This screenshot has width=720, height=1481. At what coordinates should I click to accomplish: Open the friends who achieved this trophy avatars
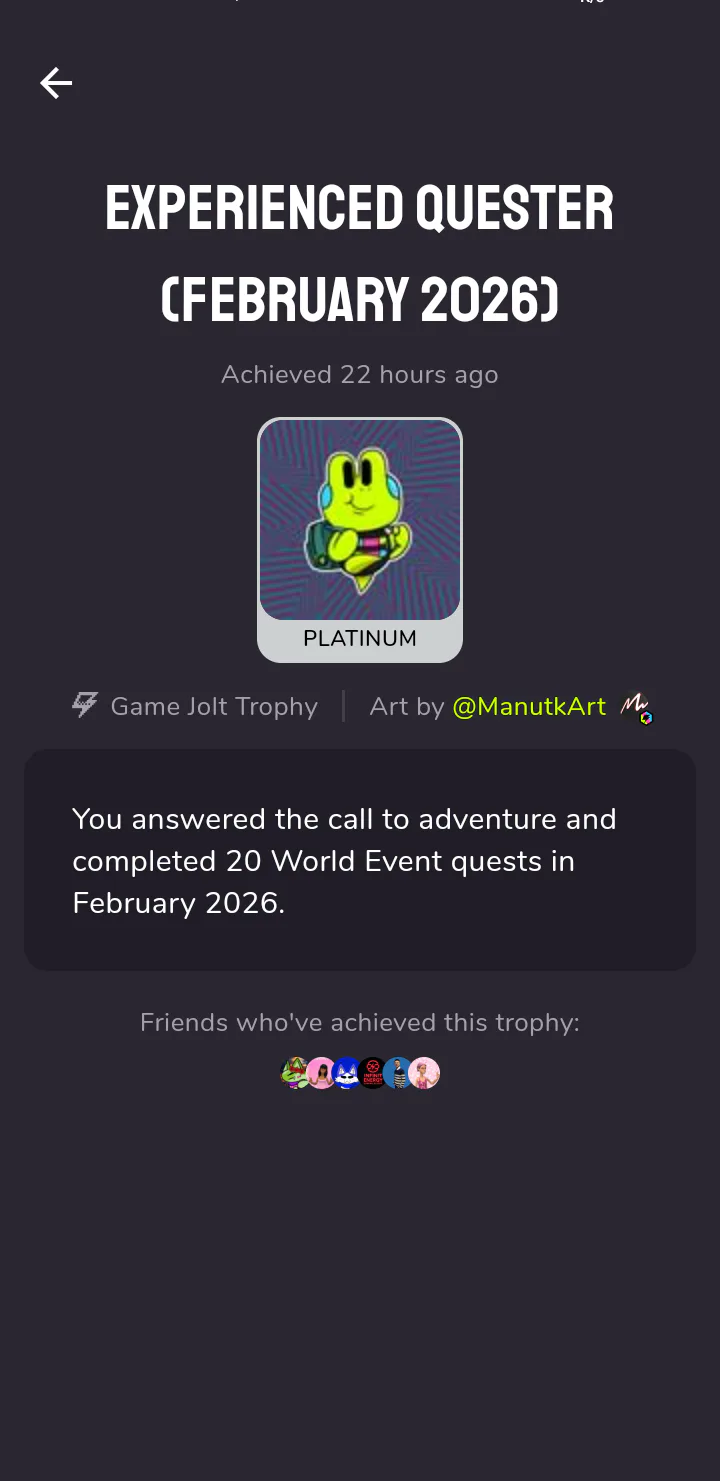(x=360, y=1073)
